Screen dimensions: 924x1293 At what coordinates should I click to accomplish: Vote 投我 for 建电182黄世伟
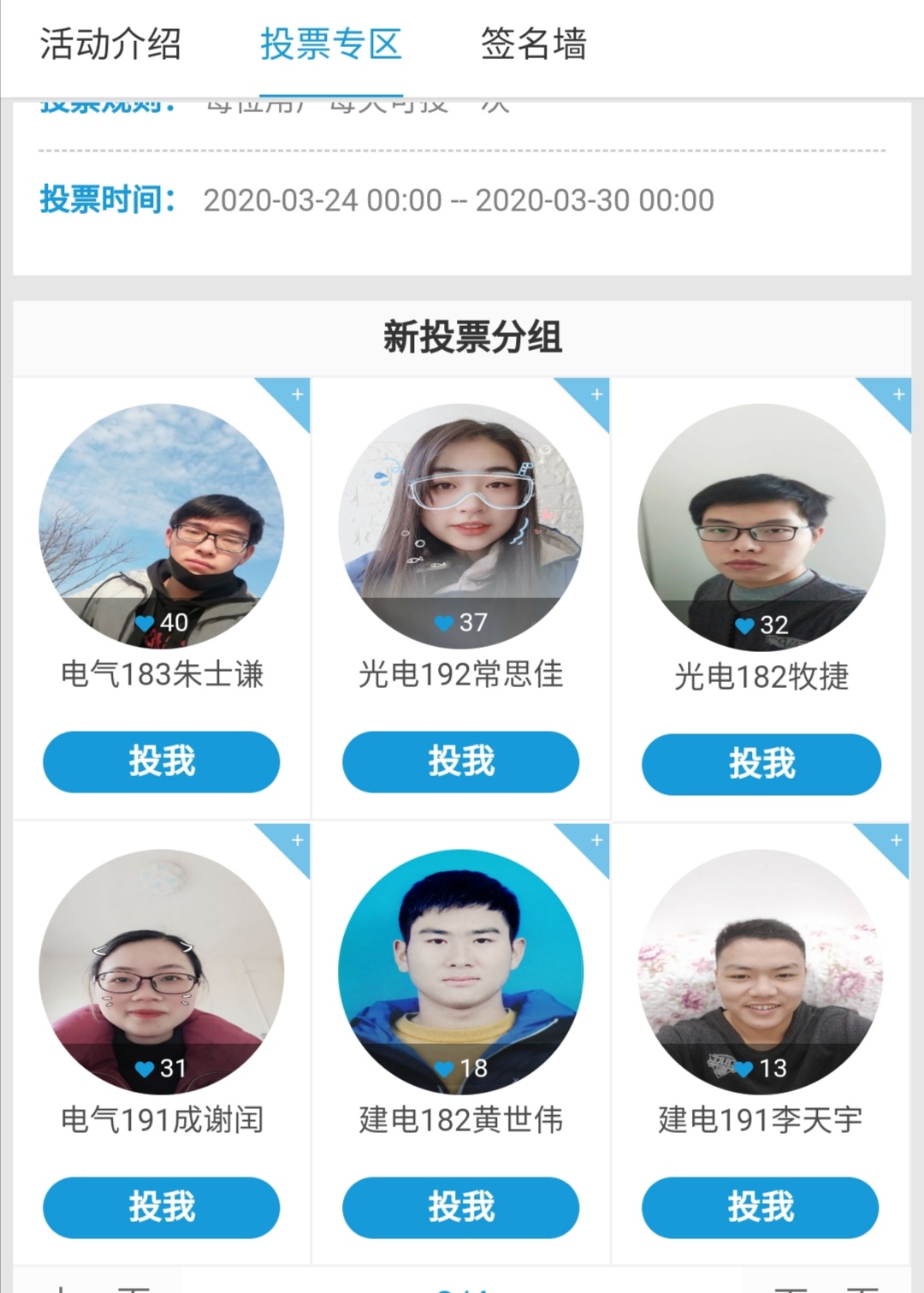[x=461, y=1207]
